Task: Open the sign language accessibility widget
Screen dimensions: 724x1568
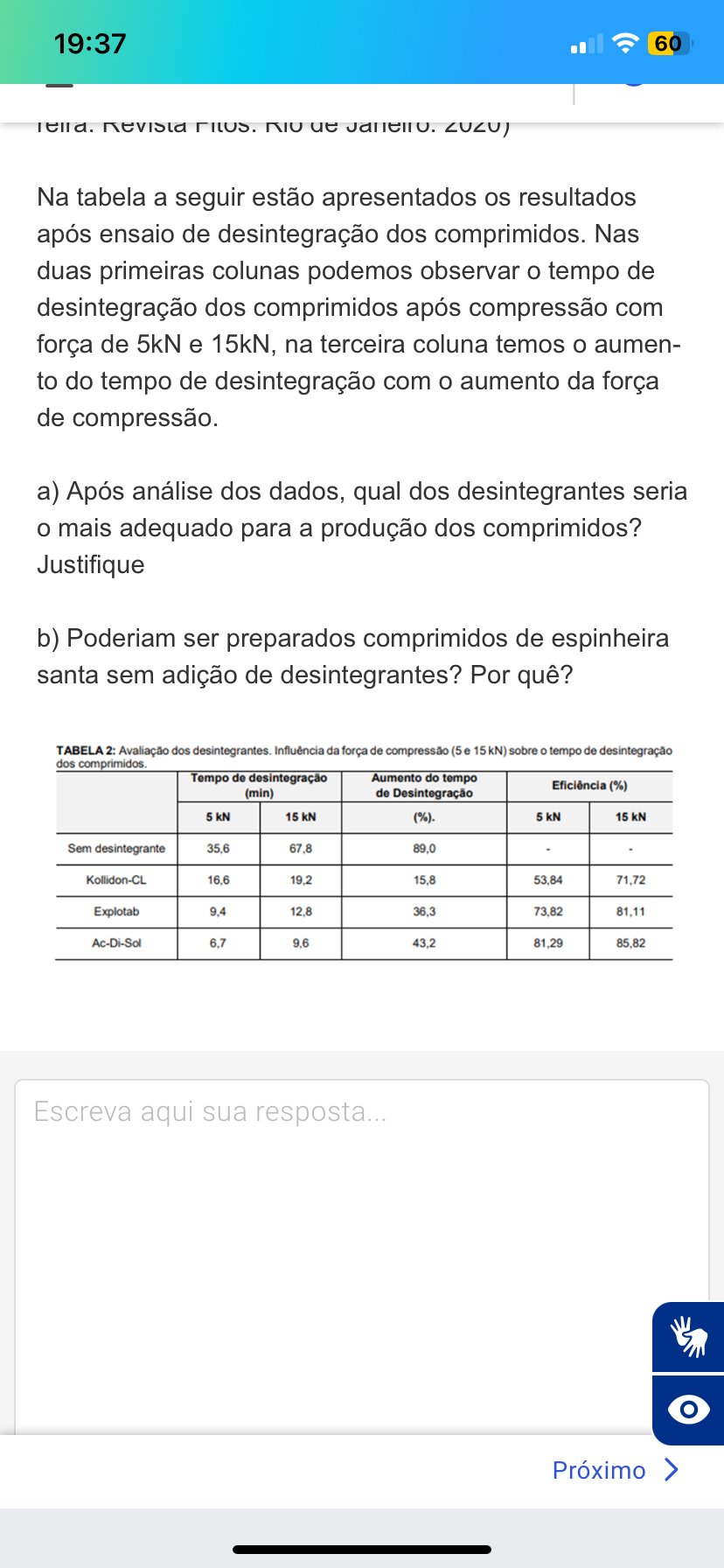Action: (688, 1337)
